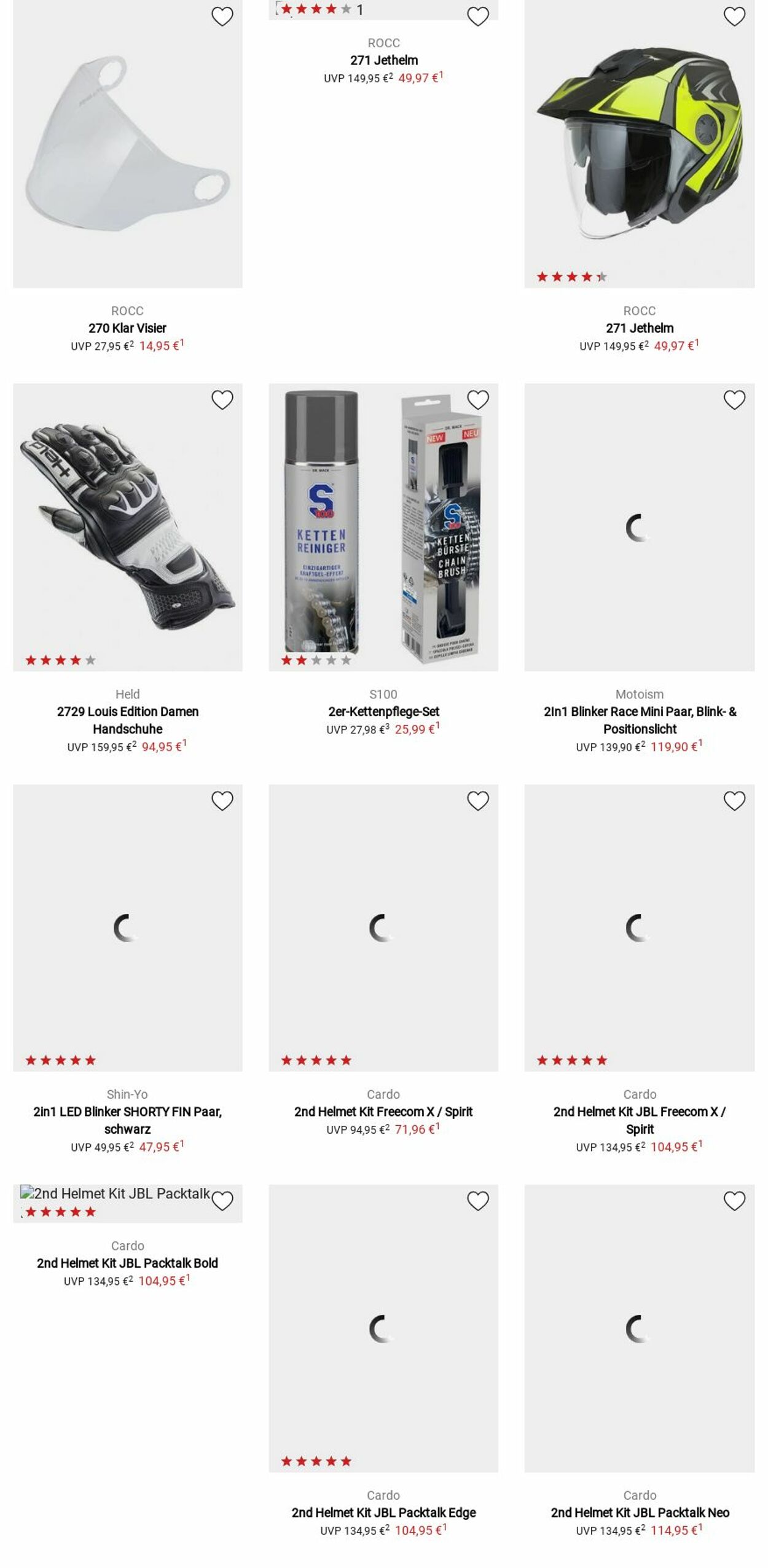Open Cardo 2nd Helmet Kit JBL Freecom X / Spirit
The image size is (768, 1568).
click(639, 1120)
